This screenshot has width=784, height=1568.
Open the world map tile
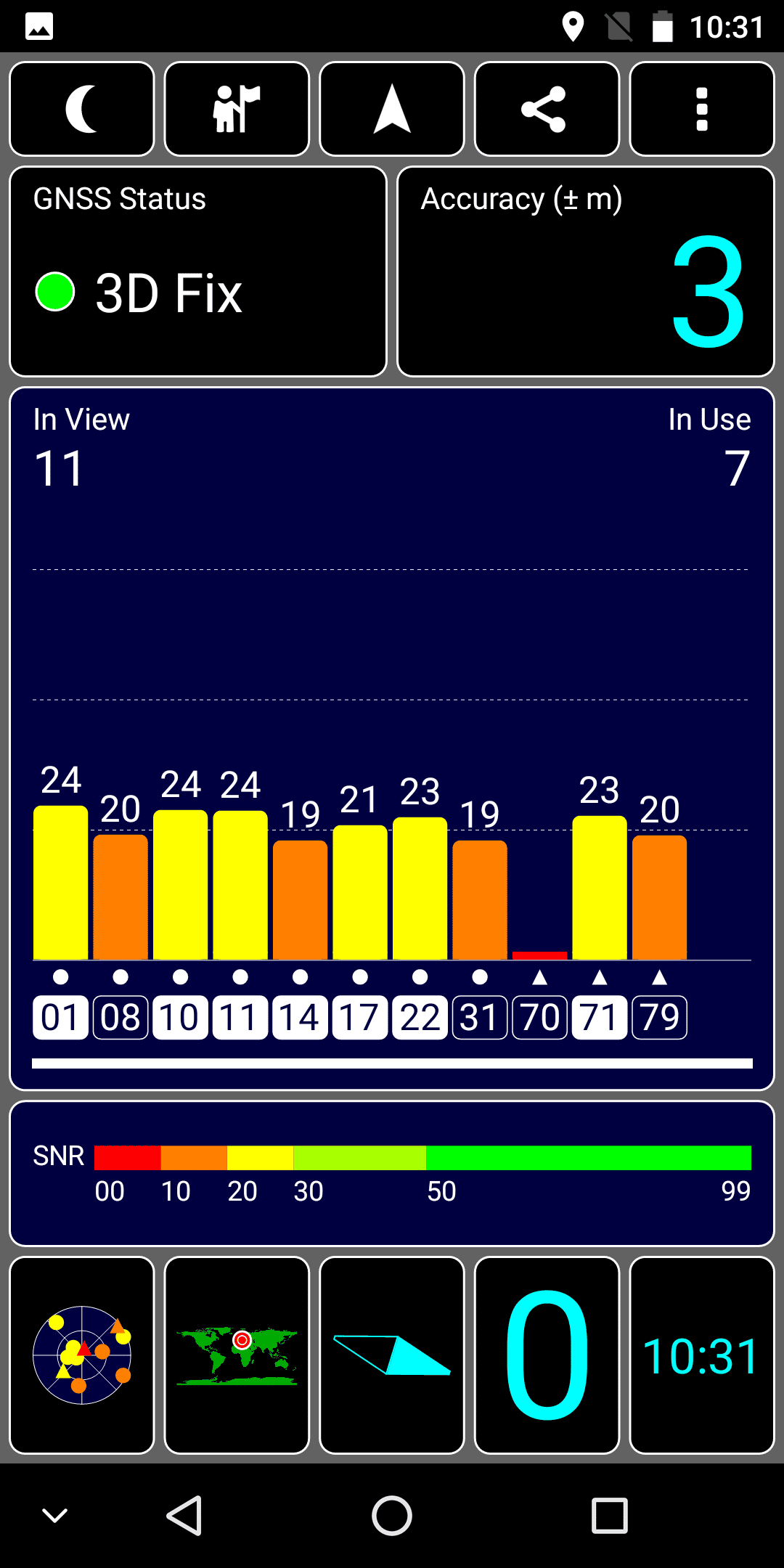click(237, 1355)
